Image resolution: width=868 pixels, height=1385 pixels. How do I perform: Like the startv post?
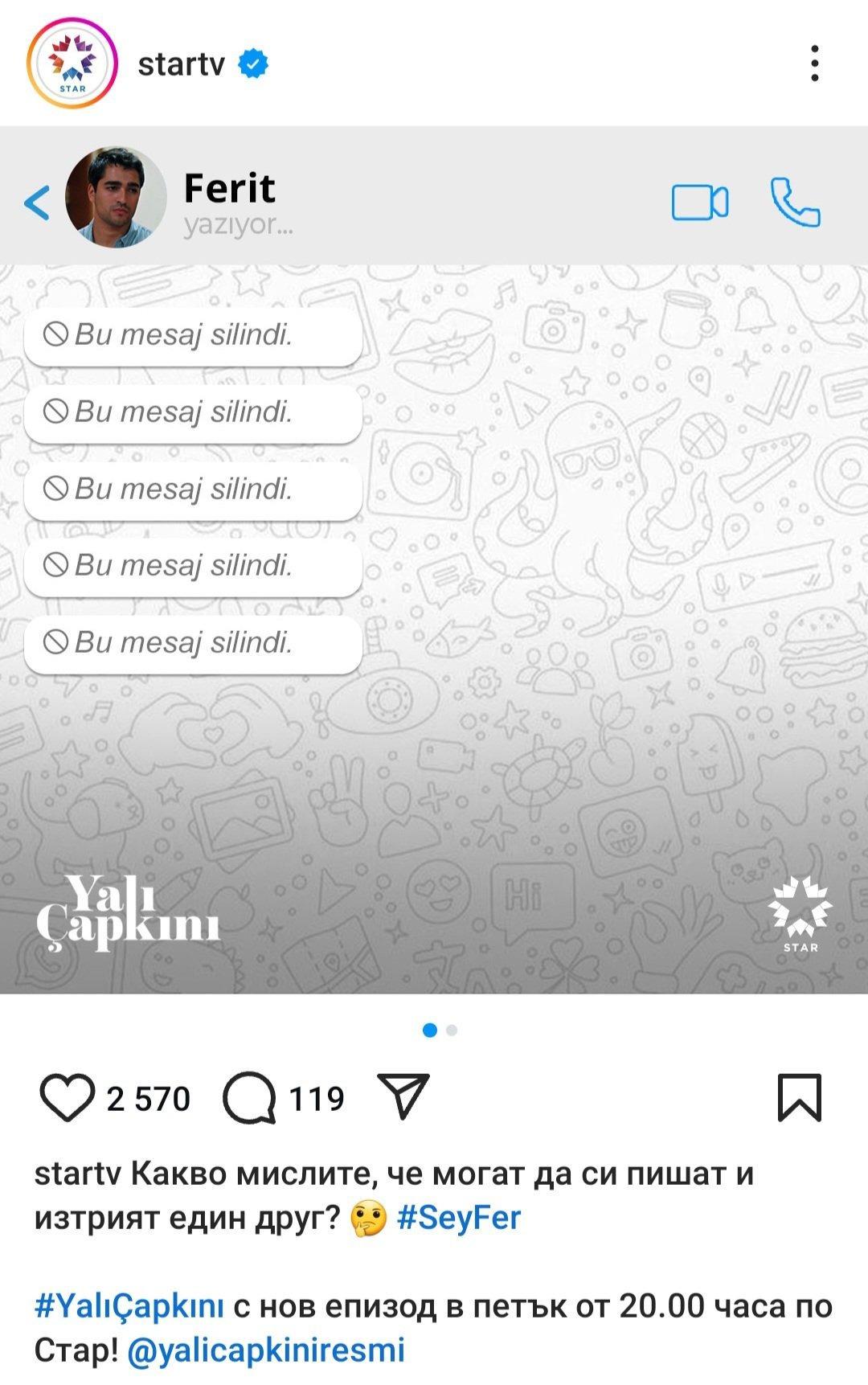coord(68,1098)
